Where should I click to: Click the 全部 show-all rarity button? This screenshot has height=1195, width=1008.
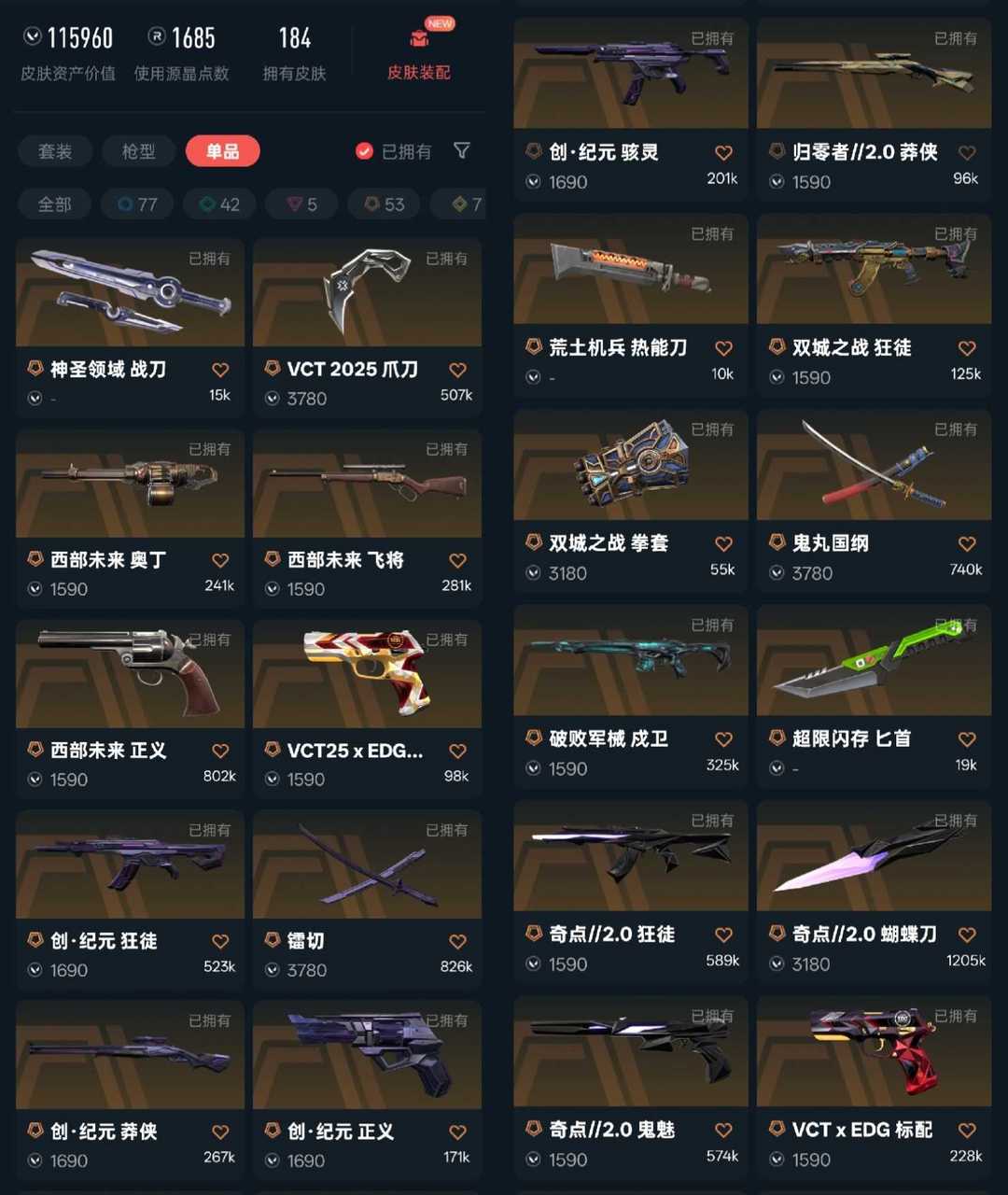pyautogui.click(x=53, y=204)
